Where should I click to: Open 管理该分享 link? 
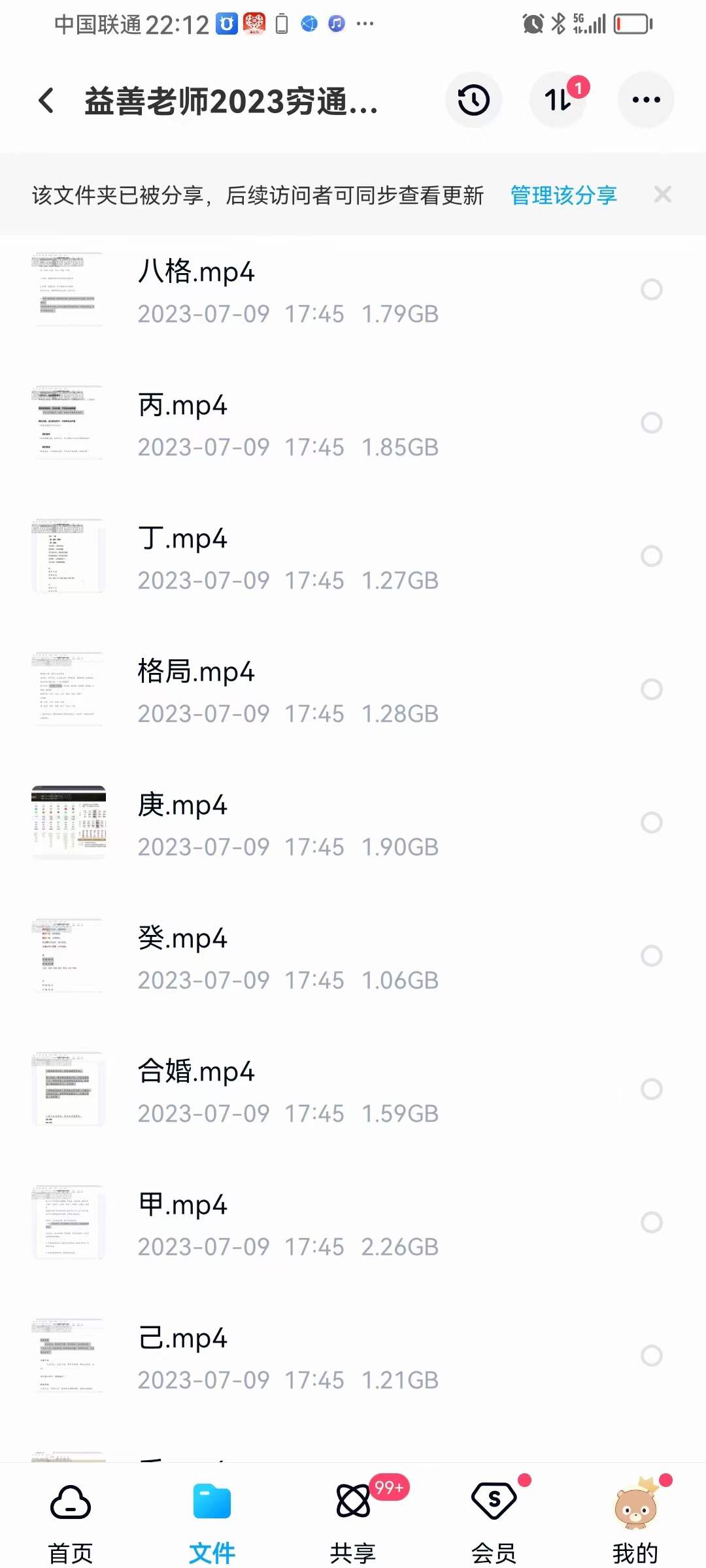point(562,195)
